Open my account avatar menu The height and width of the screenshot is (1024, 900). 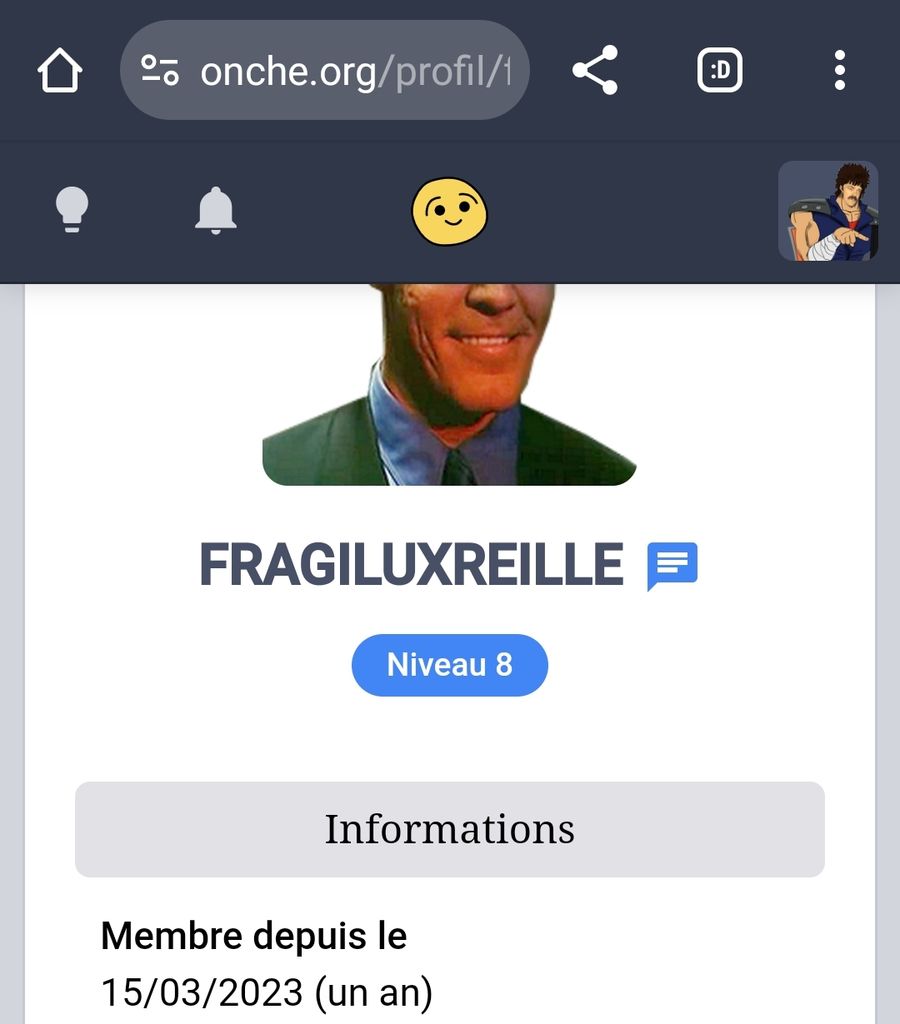(828, 211)
